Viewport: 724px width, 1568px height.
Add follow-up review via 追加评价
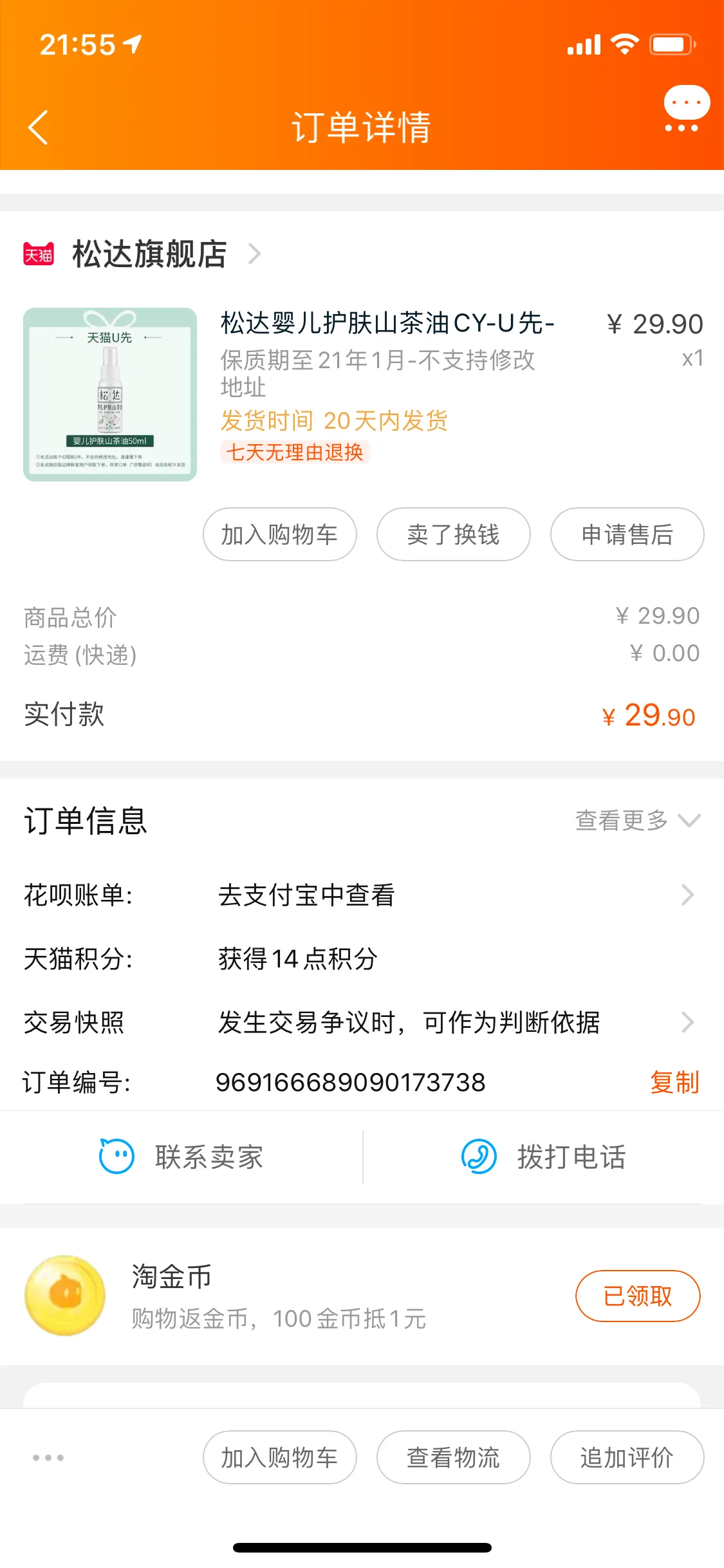tap(627, 1457)
